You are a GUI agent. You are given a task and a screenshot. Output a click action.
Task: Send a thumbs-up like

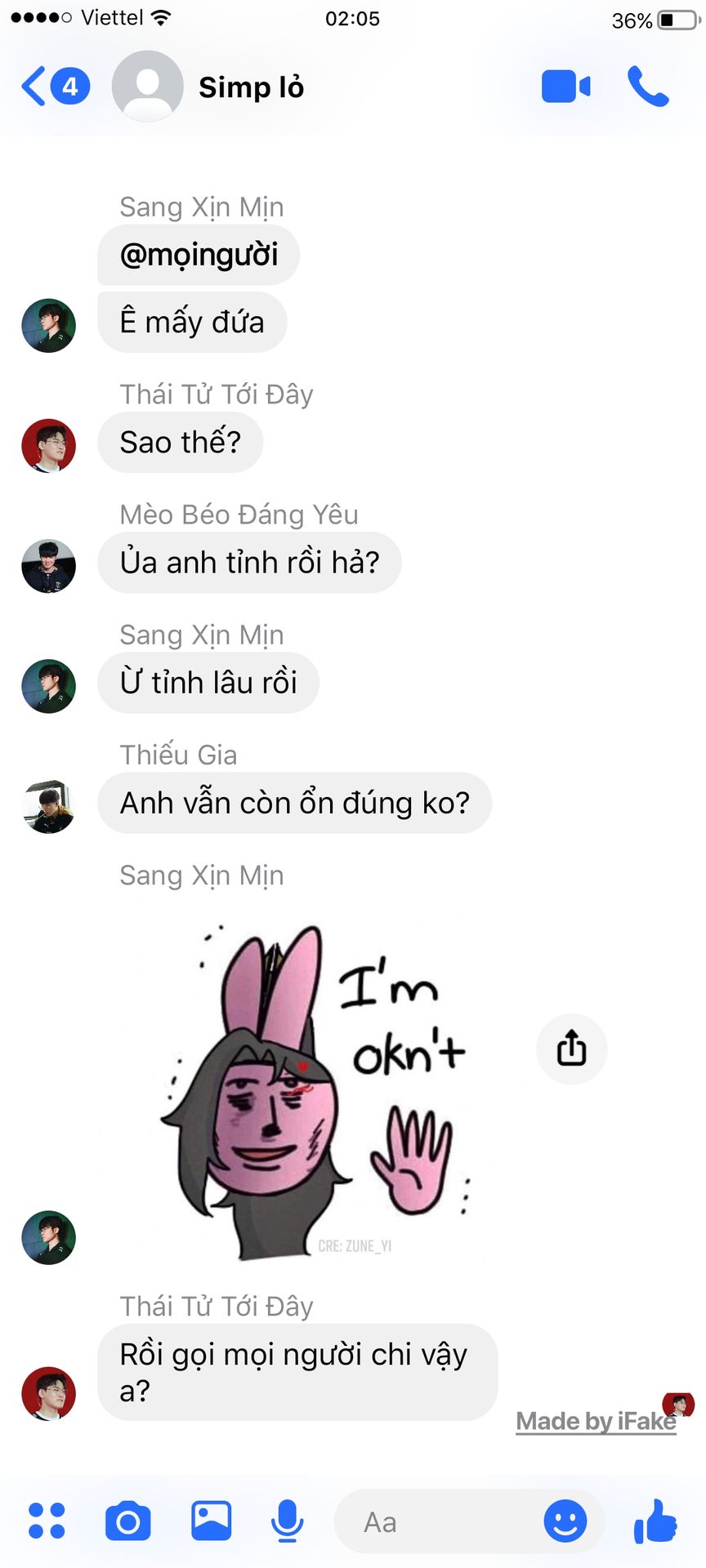tap(655, 1521)
